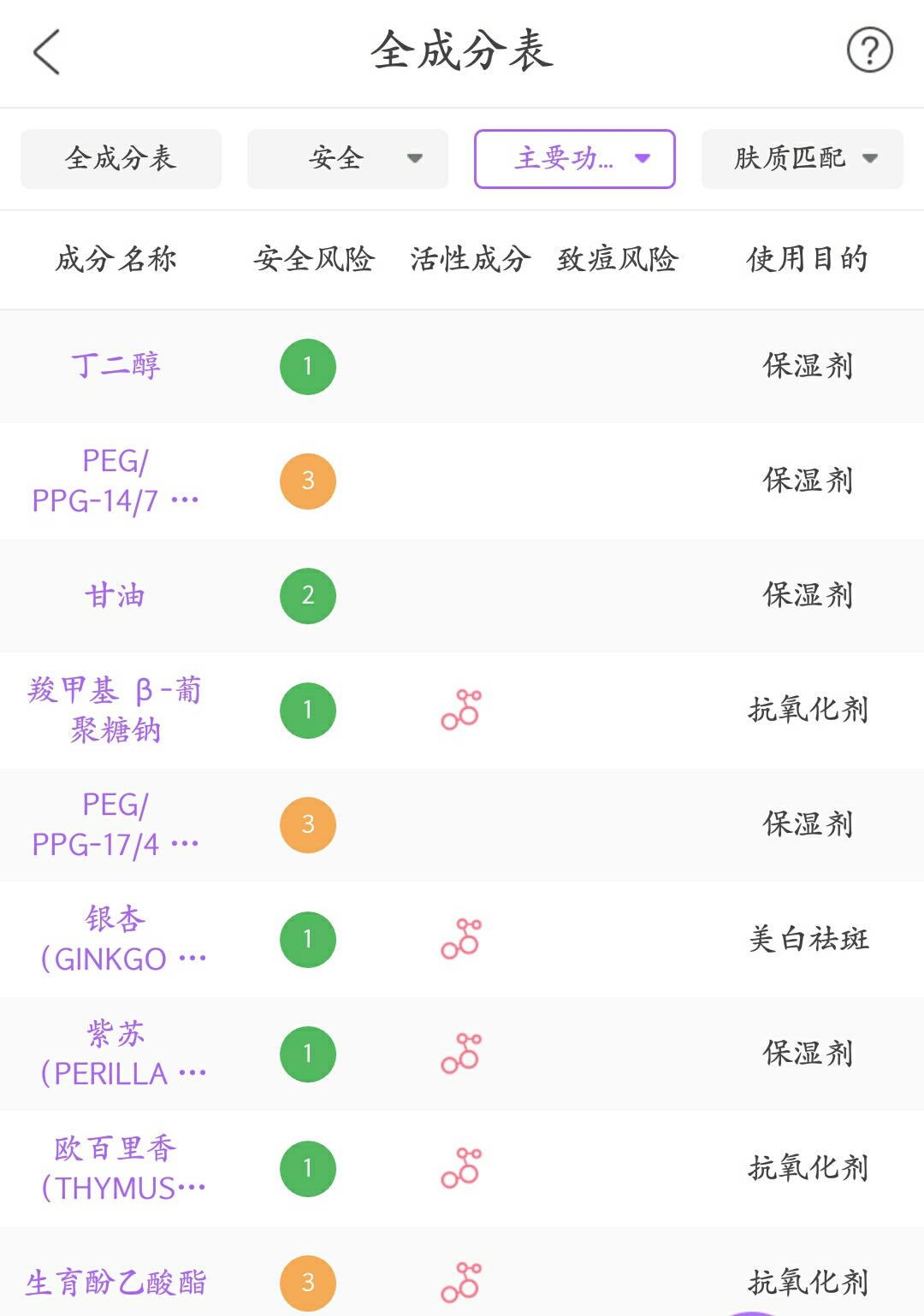Switch to the 全成分表 filter tab
Screen dimensions: 924x1316
click(121, 159)
